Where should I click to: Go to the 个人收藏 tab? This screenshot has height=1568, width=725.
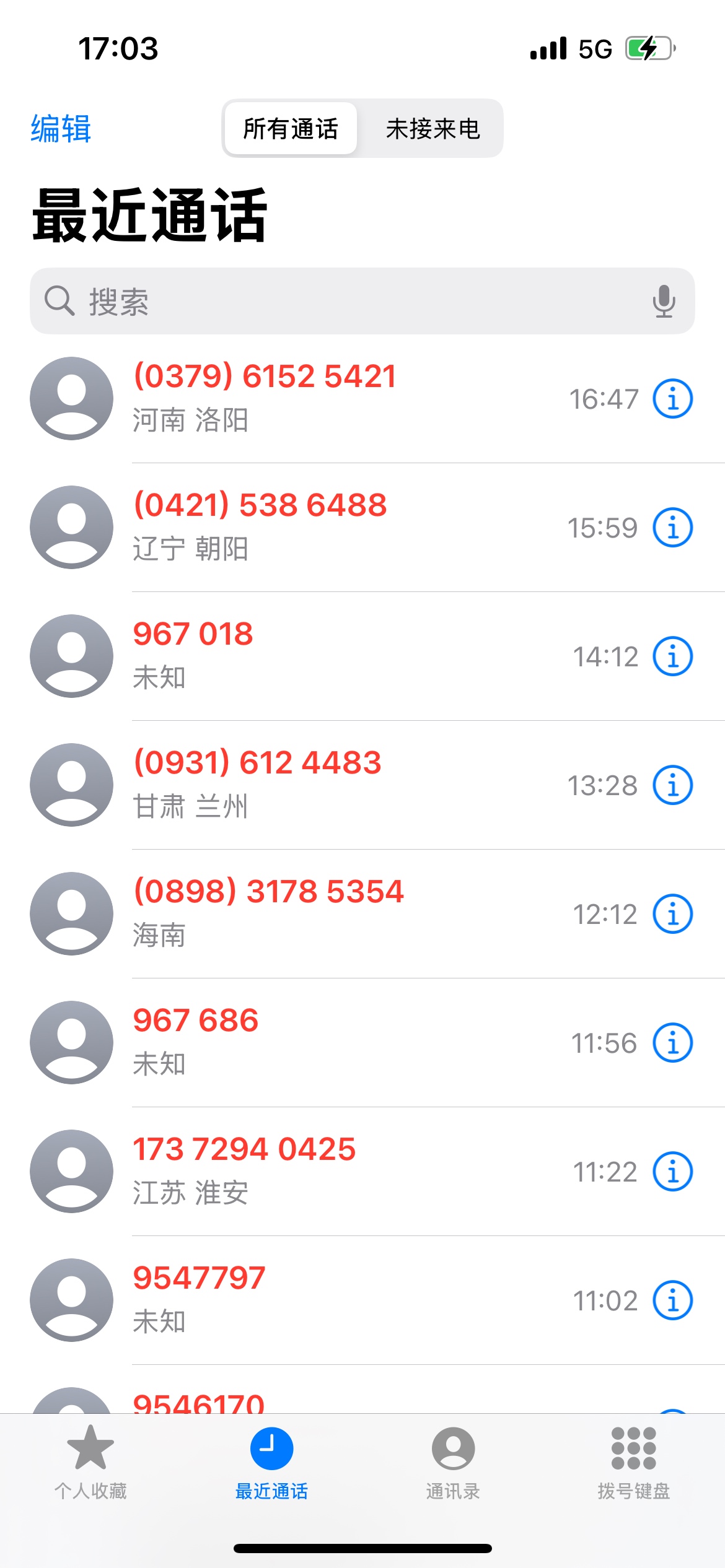tap(90, 1463)
